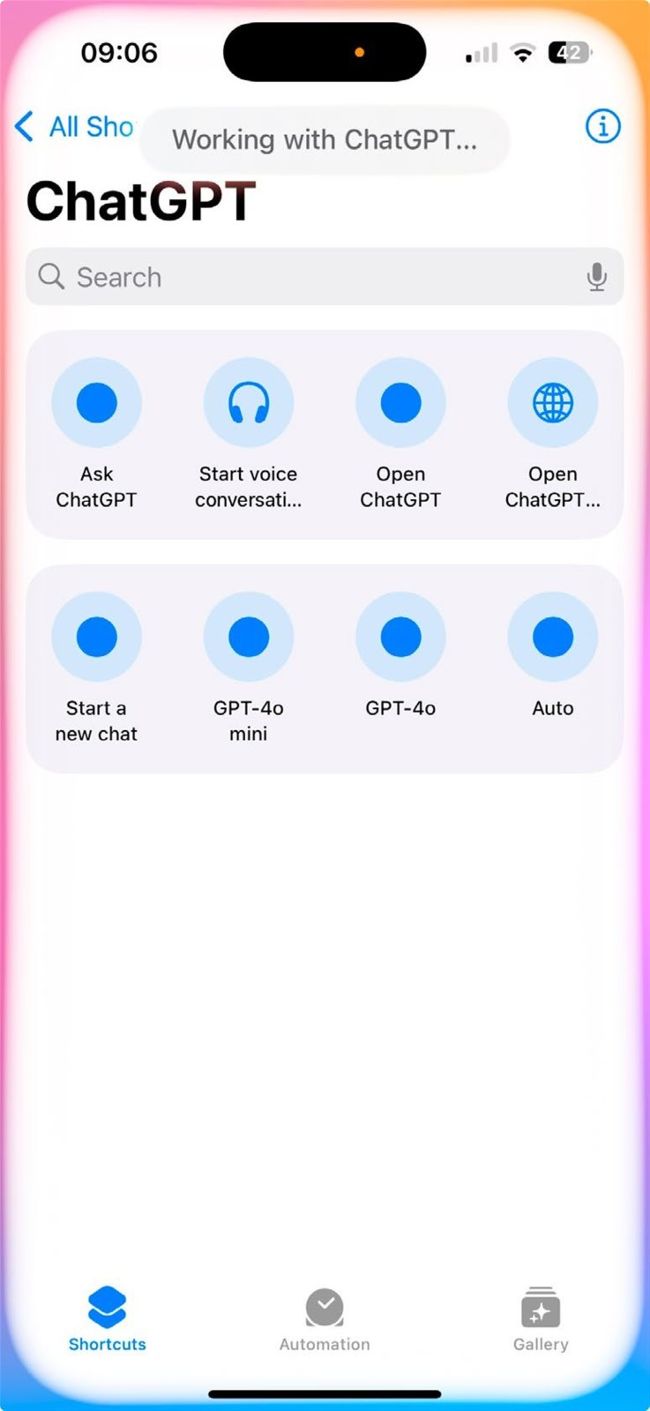Activate dictation microphone in search bar
The height and width of the screenshot is (1411, 650).
point(596,277)
